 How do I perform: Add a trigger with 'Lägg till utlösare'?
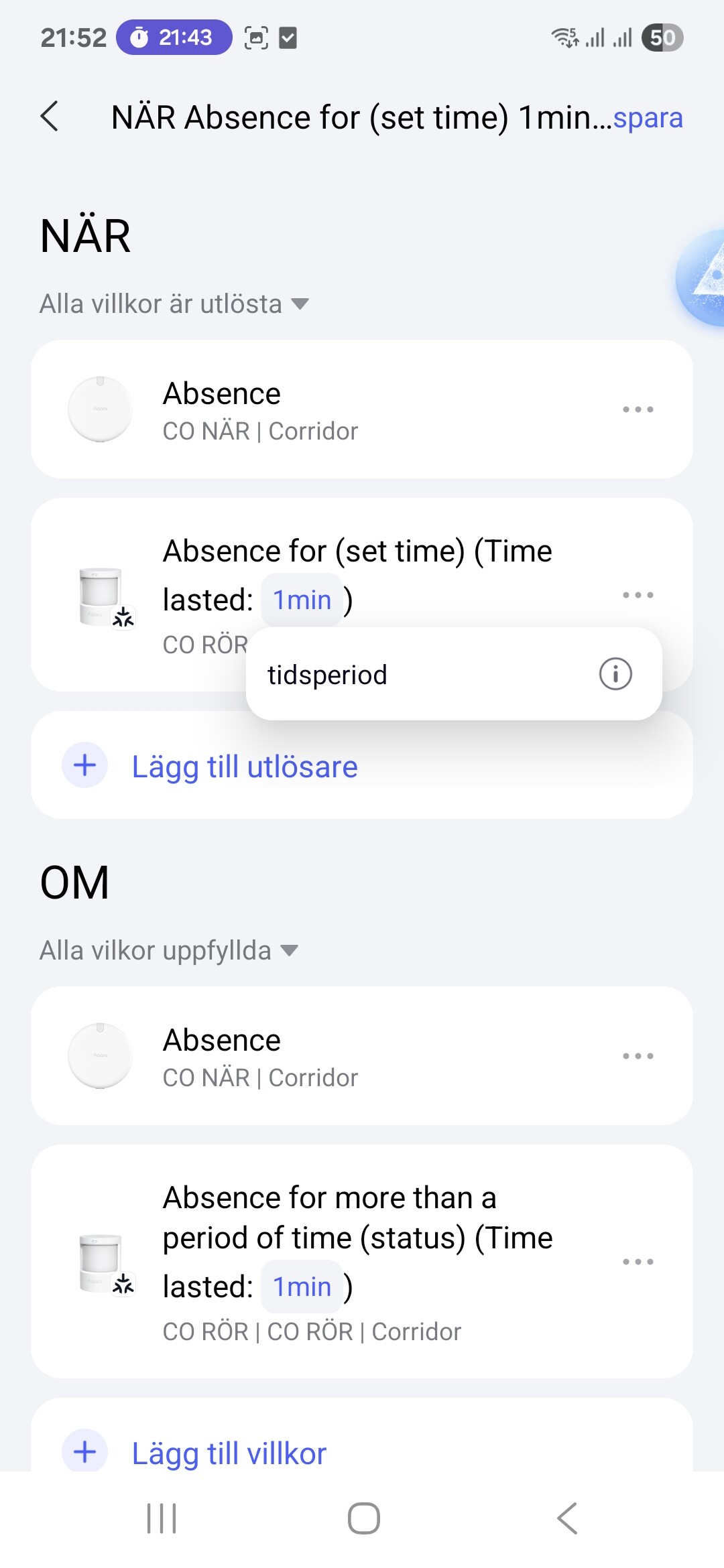point(245,766)
